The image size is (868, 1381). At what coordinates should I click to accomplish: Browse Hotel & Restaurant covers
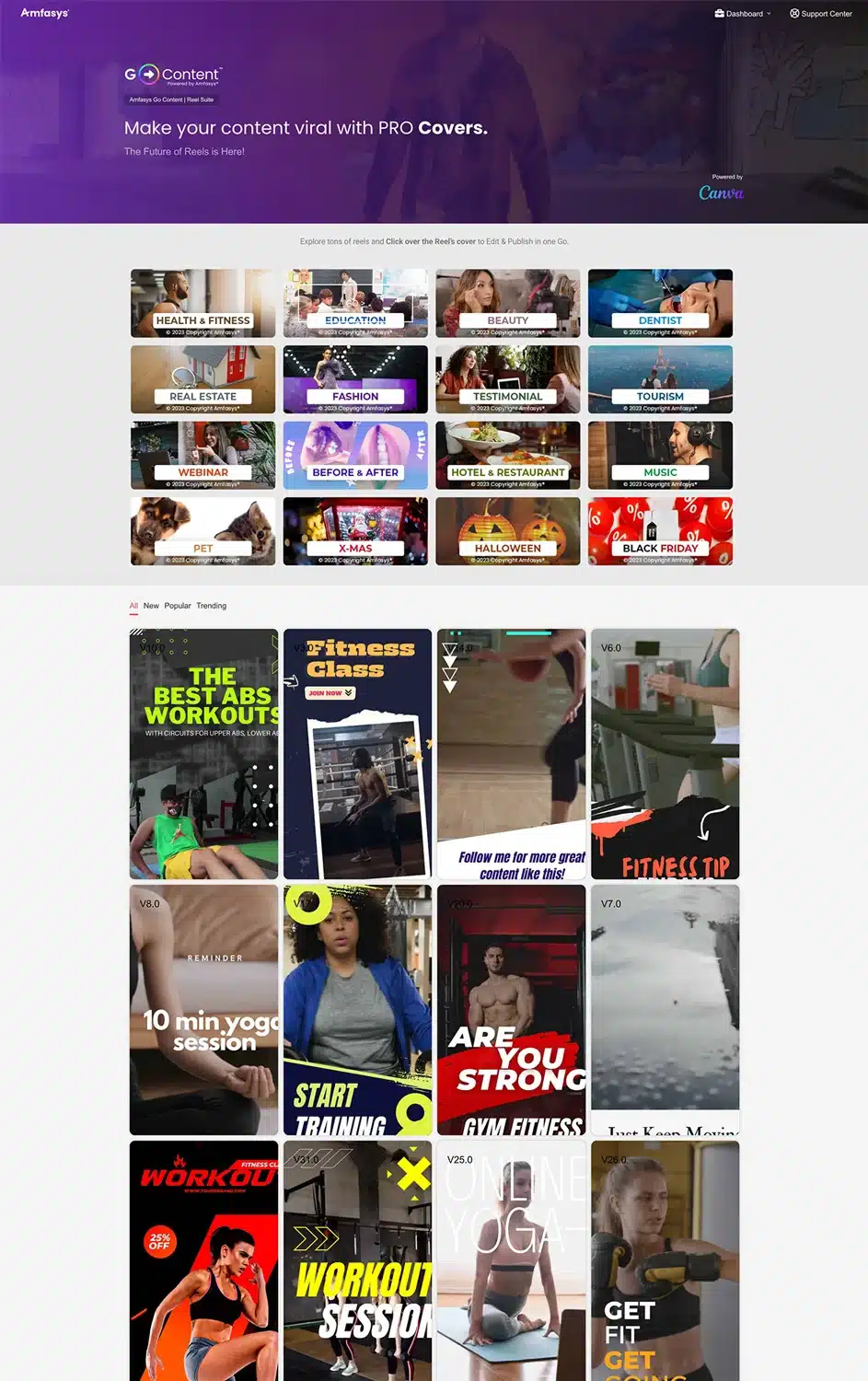click(x=508, y=456)
